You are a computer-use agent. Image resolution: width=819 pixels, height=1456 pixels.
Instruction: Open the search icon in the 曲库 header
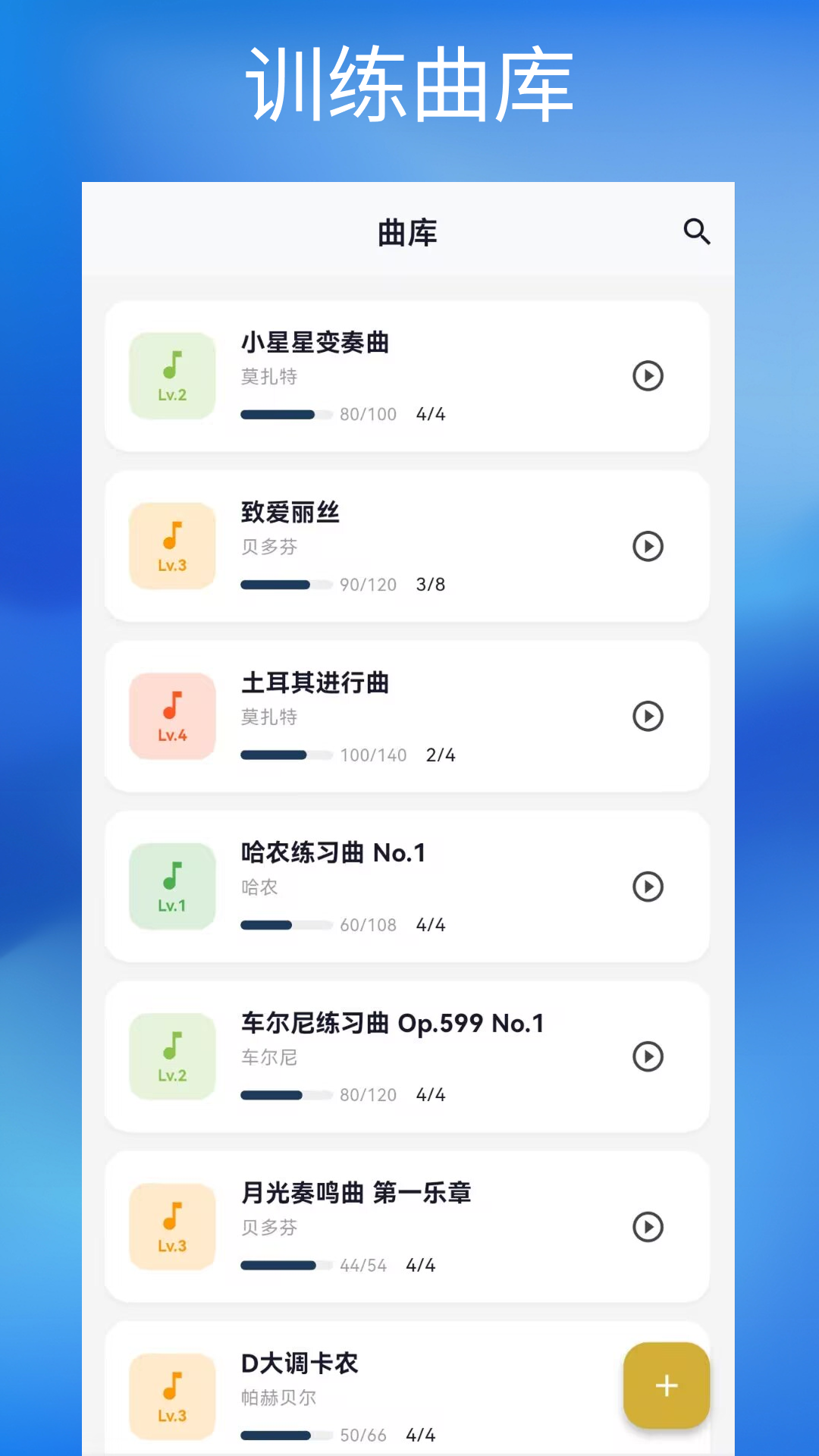tap(697, 232)
